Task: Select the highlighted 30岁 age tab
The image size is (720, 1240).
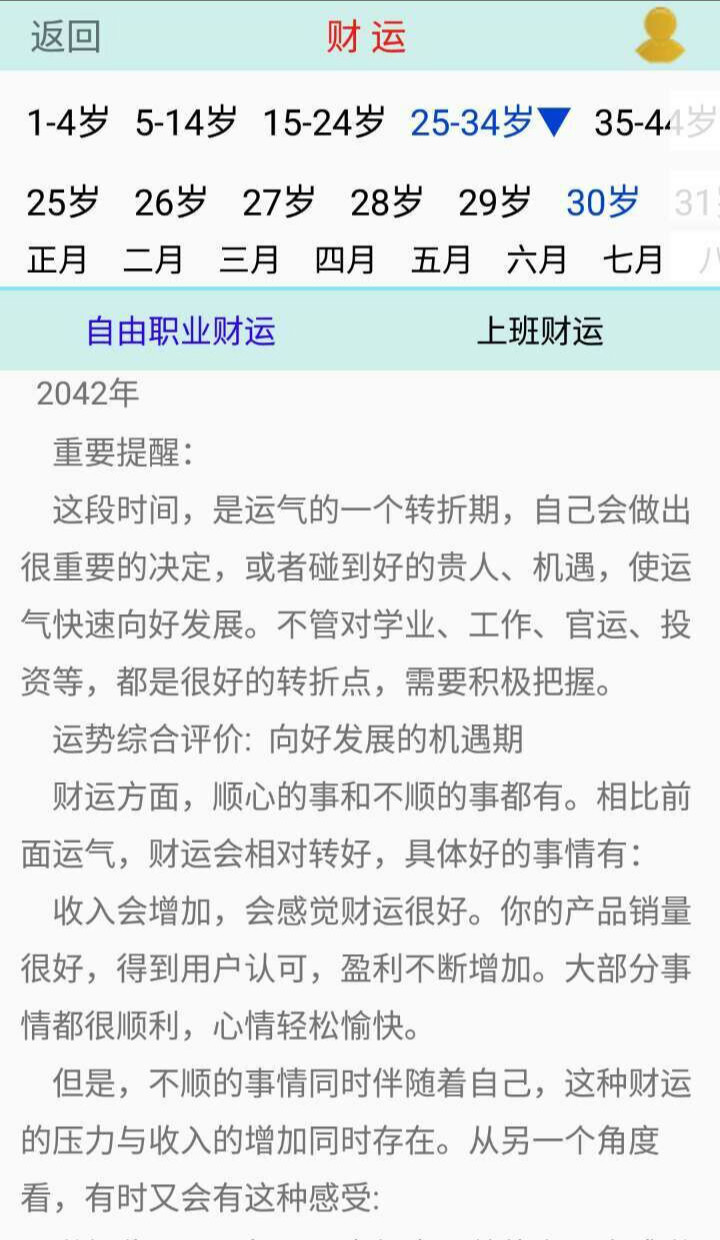Action: (x=605, y=200)
